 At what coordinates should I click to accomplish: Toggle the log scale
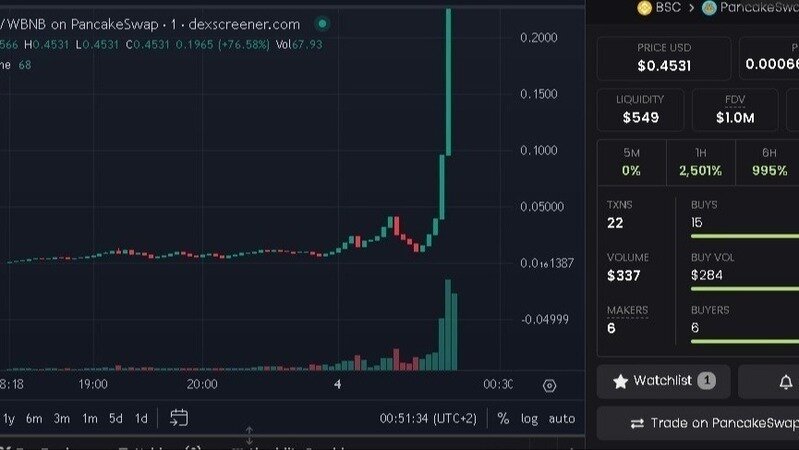point(529,418)
